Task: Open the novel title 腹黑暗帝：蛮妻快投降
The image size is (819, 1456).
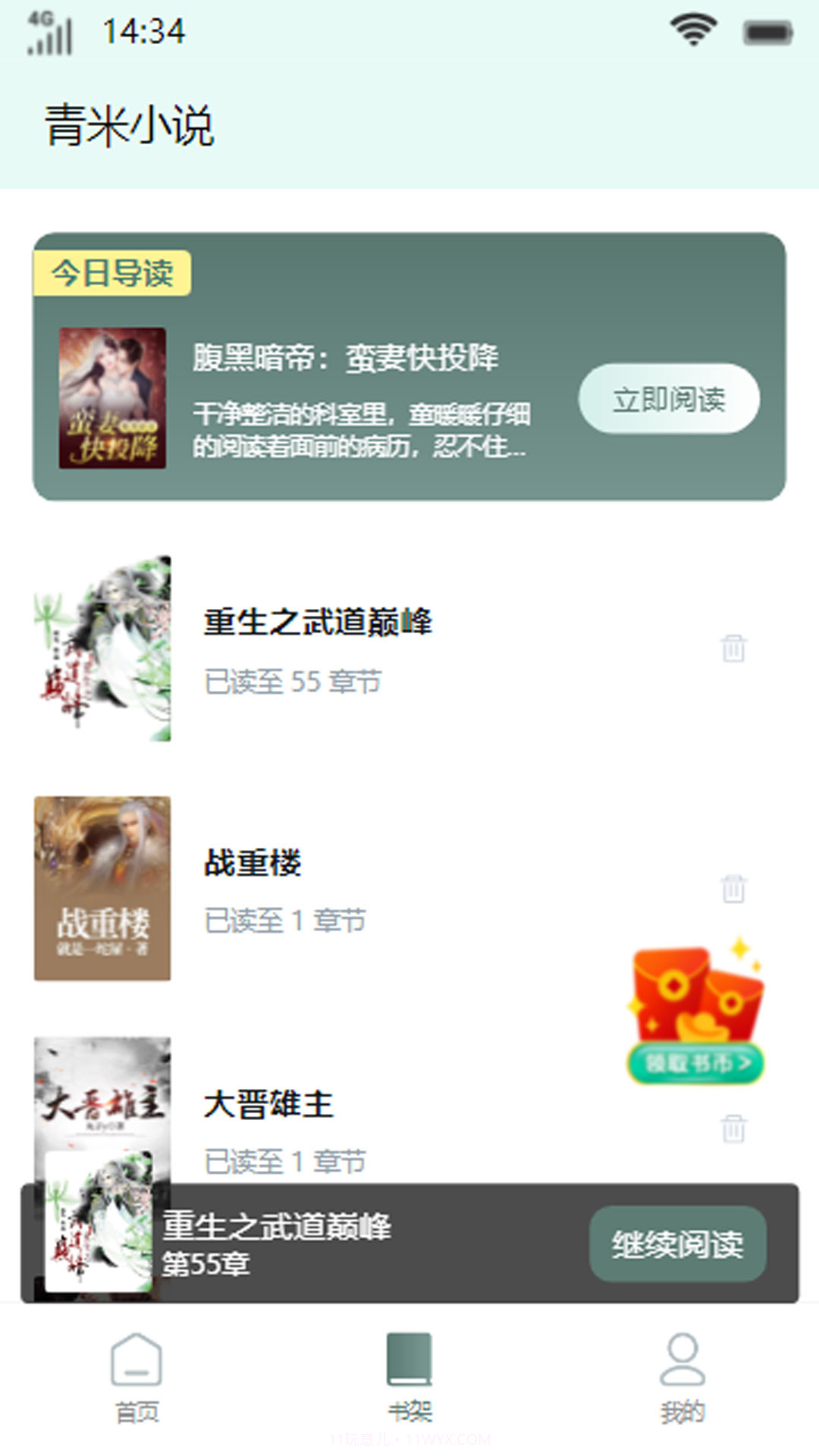Action: click(347, 356)
